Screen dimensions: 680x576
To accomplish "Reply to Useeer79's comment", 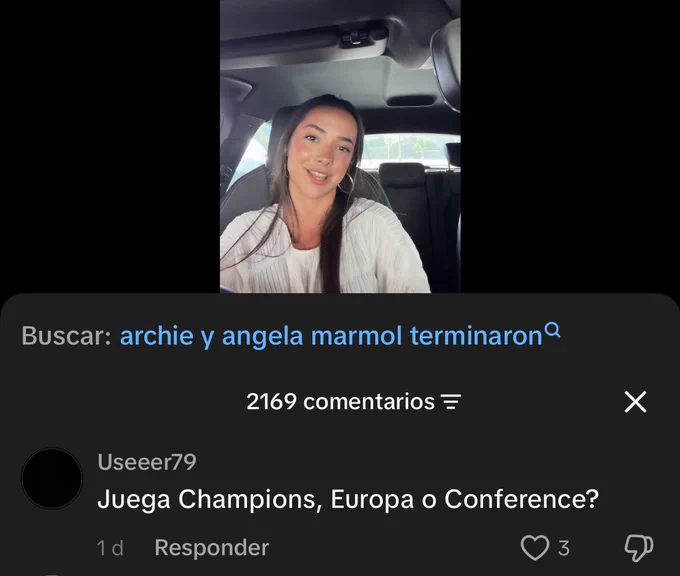I will pos(212,547).
